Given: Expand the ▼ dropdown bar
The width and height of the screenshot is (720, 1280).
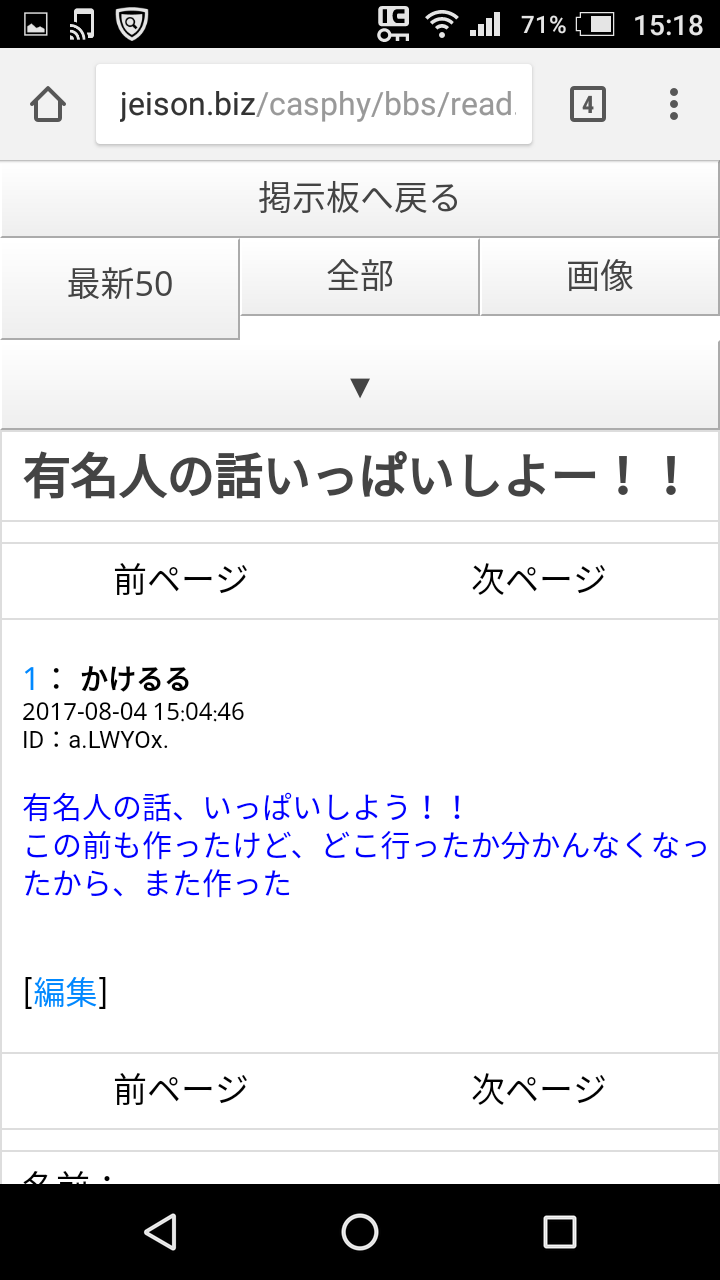Looking at the screenshot, I should tap(360, 386).
